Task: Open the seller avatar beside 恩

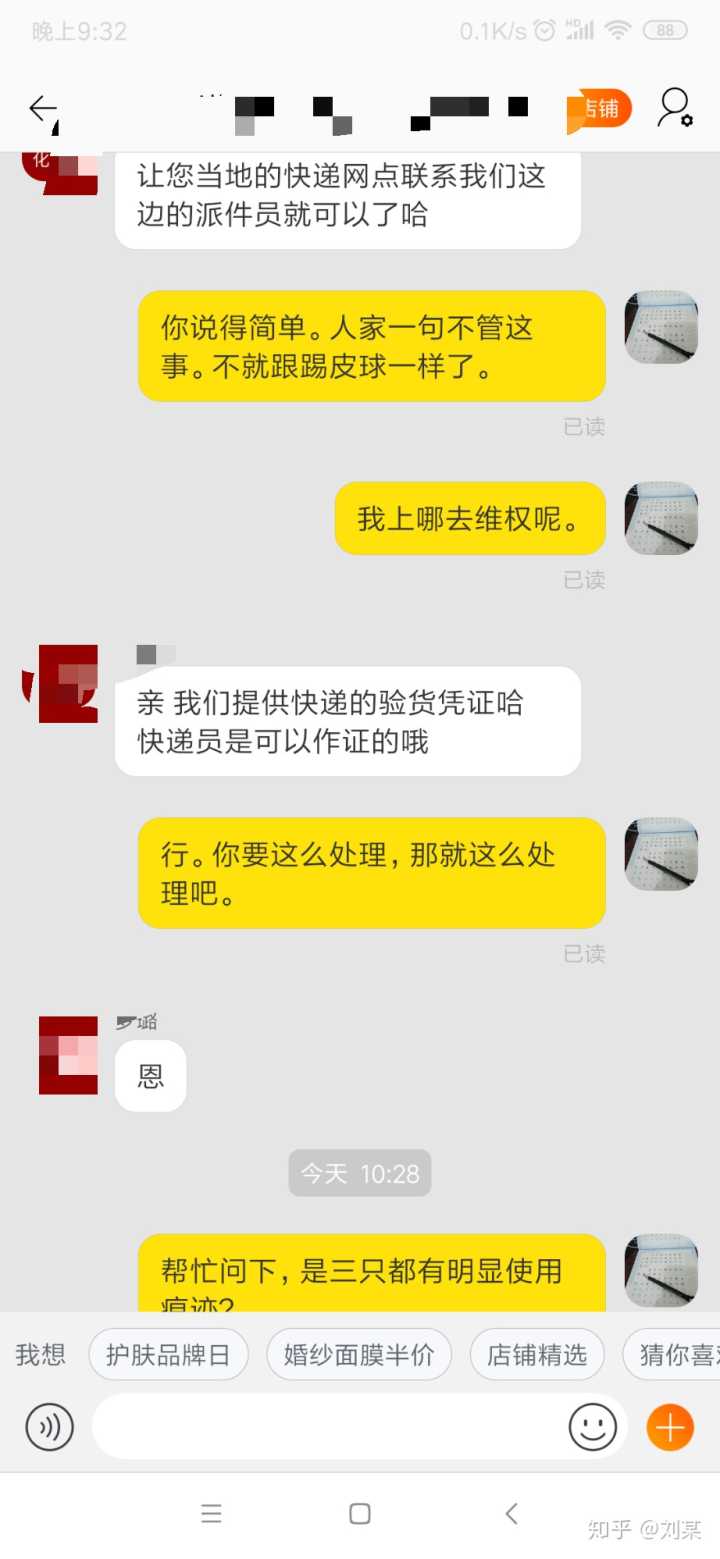Action: pyautogui.click(x=68, y=1055)
